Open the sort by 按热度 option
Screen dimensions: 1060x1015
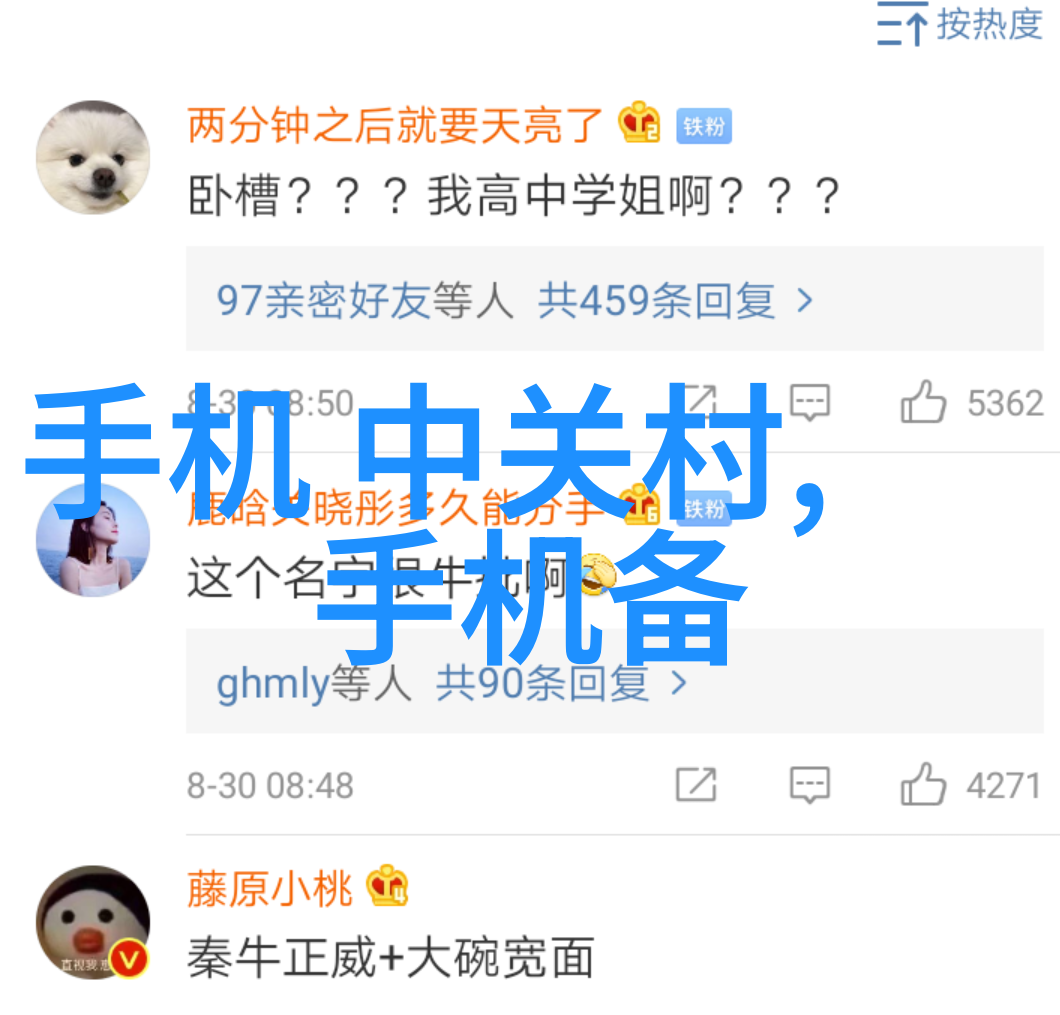(958, 27)
